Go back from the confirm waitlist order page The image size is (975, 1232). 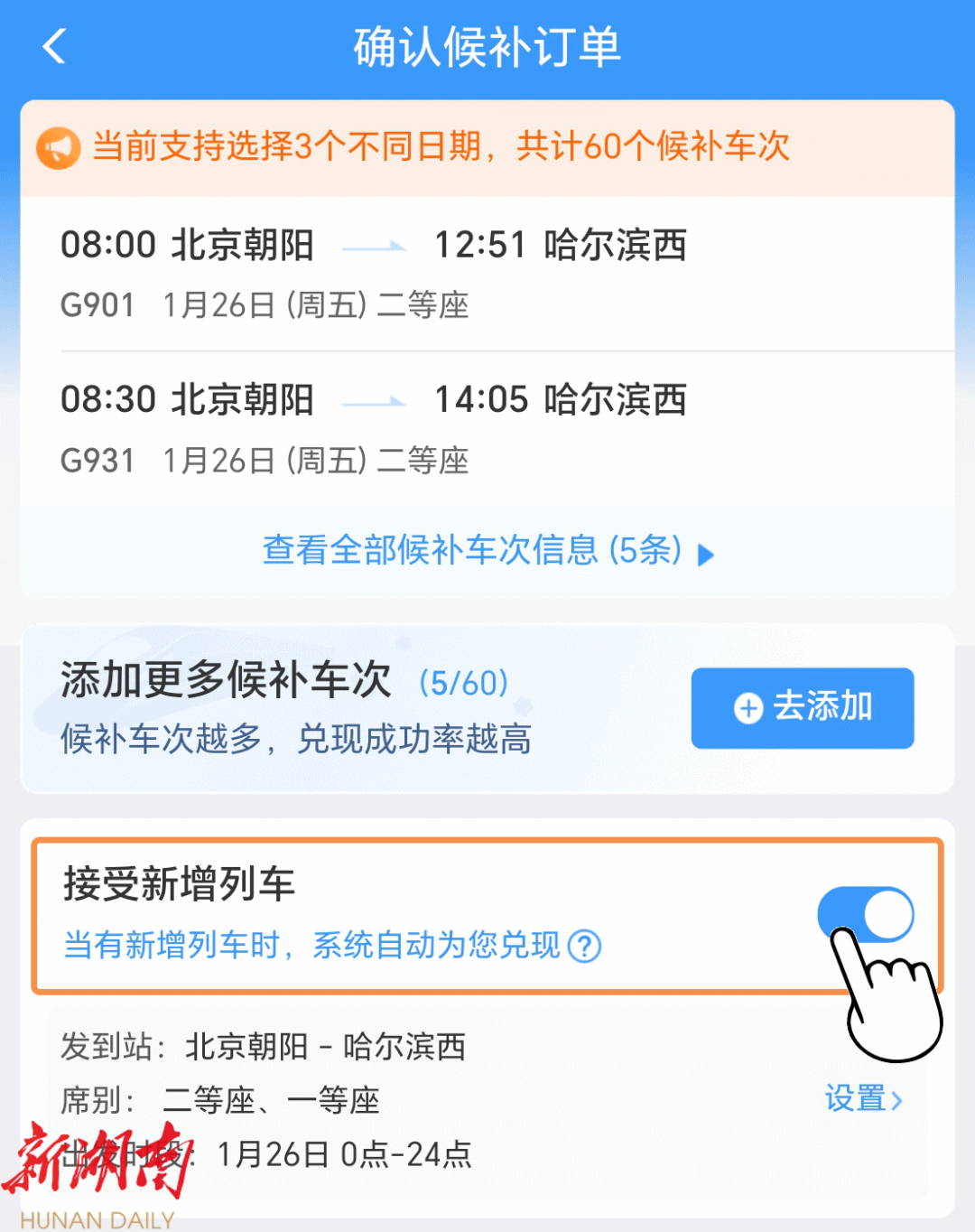[x=55, y=47]
